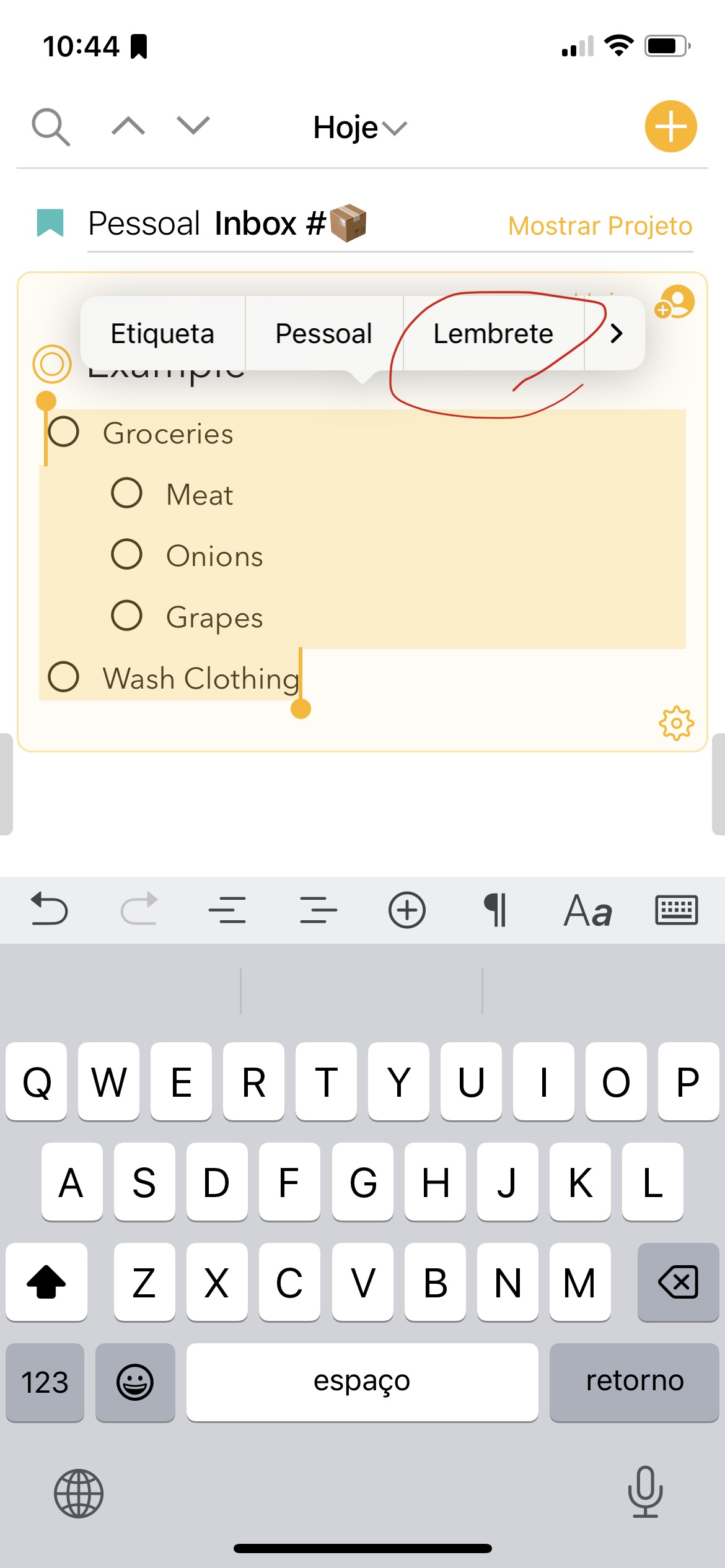725x1568 pixels.
Task: Tap the retorno key
Action: point(635,1382)
